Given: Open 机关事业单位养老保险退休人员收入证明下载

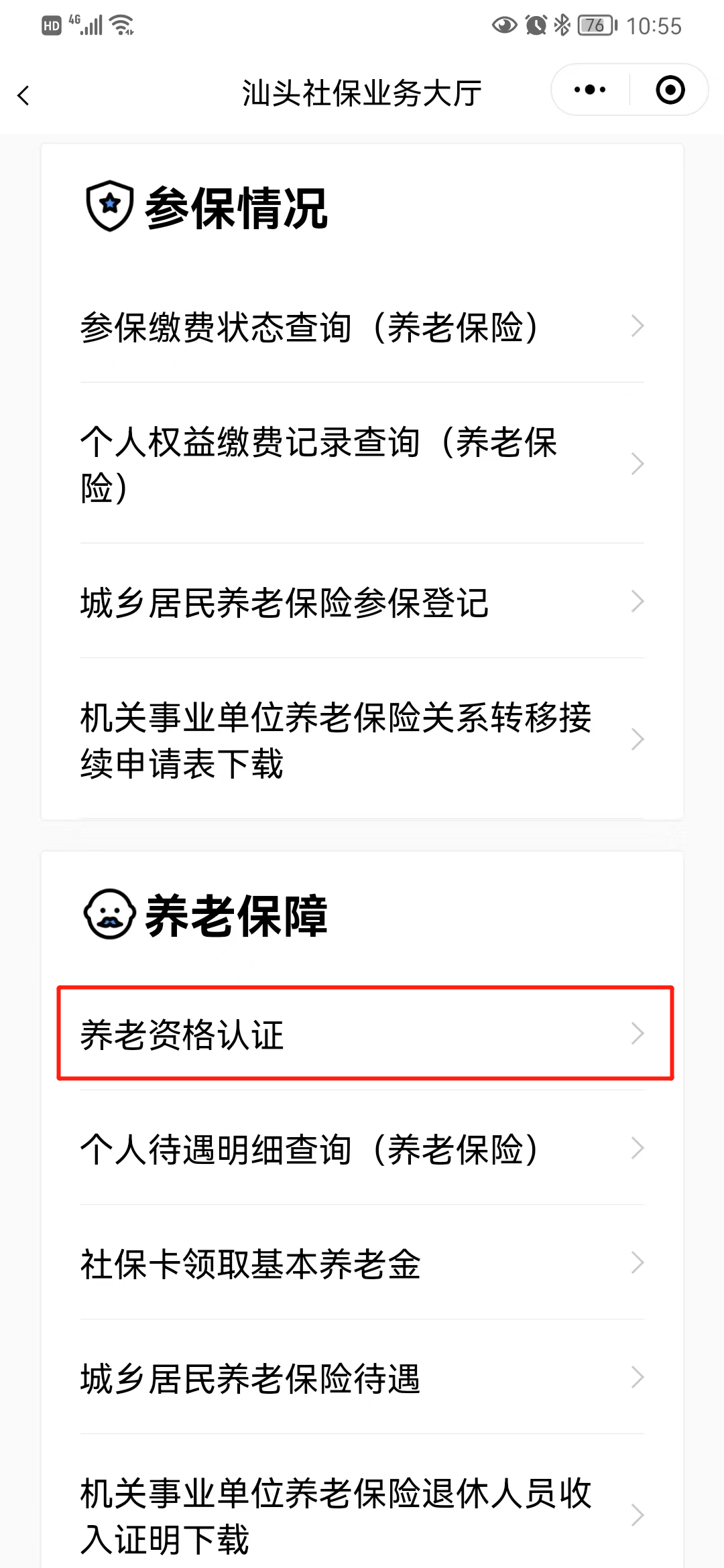Looking at the screenshot, I should point(362,1514).
